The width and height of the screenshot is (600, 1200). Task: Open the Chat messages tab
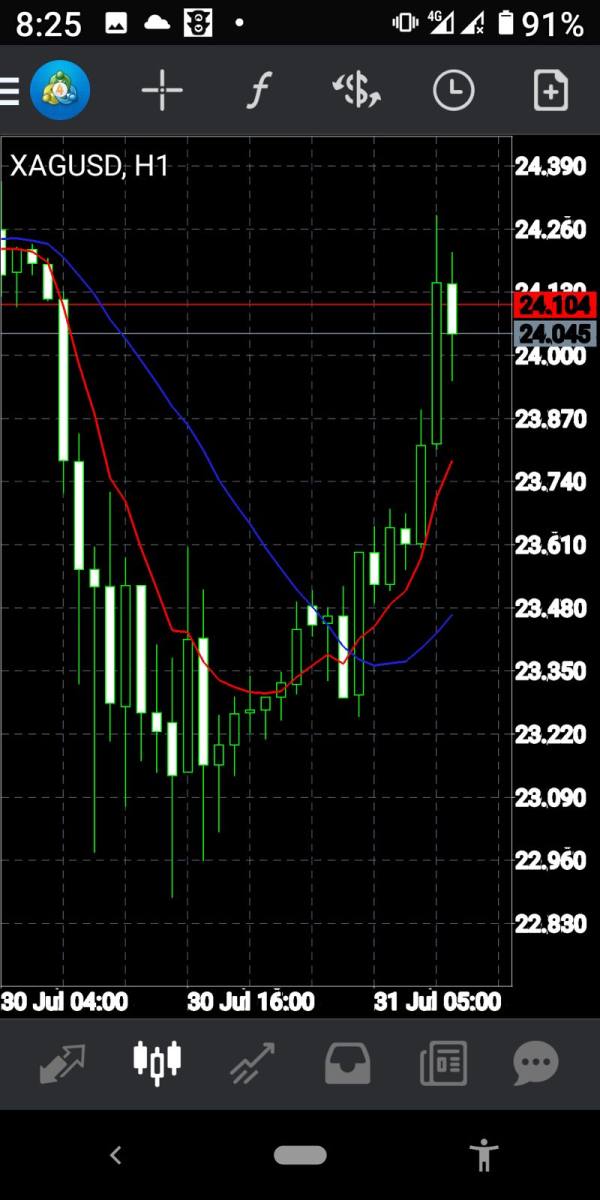coord(536,1062)
